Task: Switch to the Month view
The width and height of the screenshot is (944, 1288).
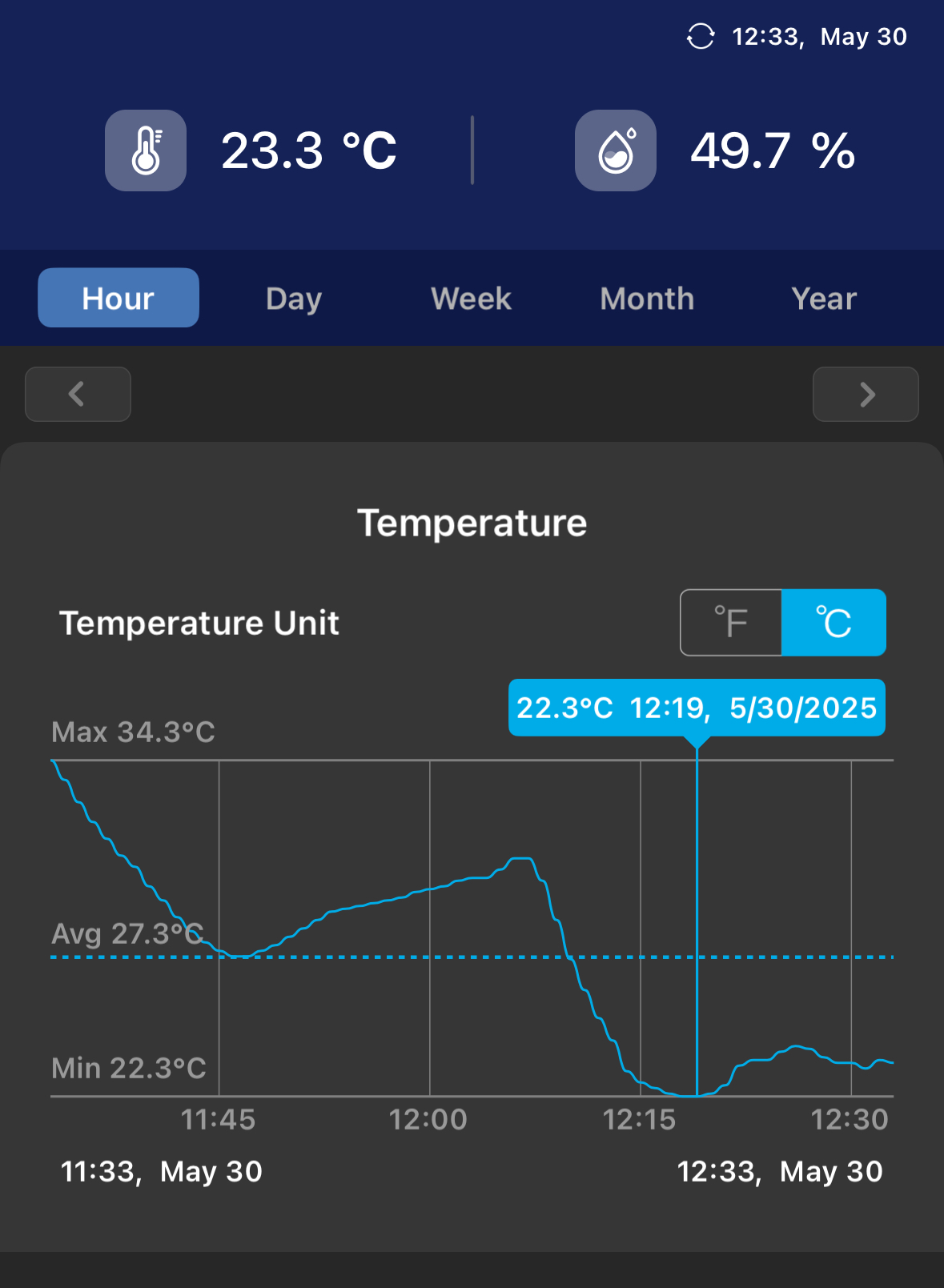Action: tap(647, 299)
